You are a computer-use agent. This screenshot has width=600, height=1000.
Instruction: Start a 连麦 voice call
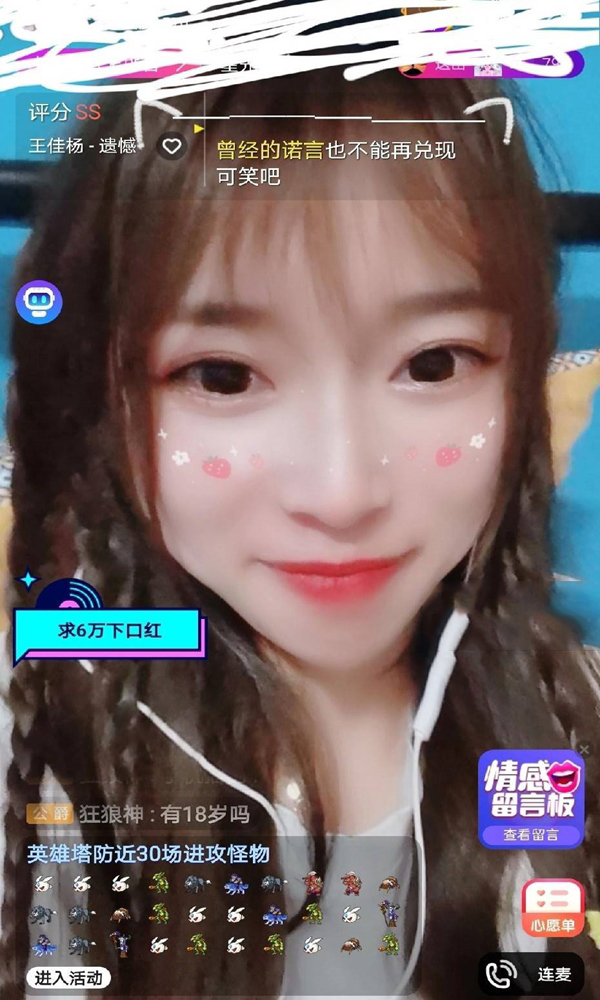pyautogui.click(x=531, y=974)
